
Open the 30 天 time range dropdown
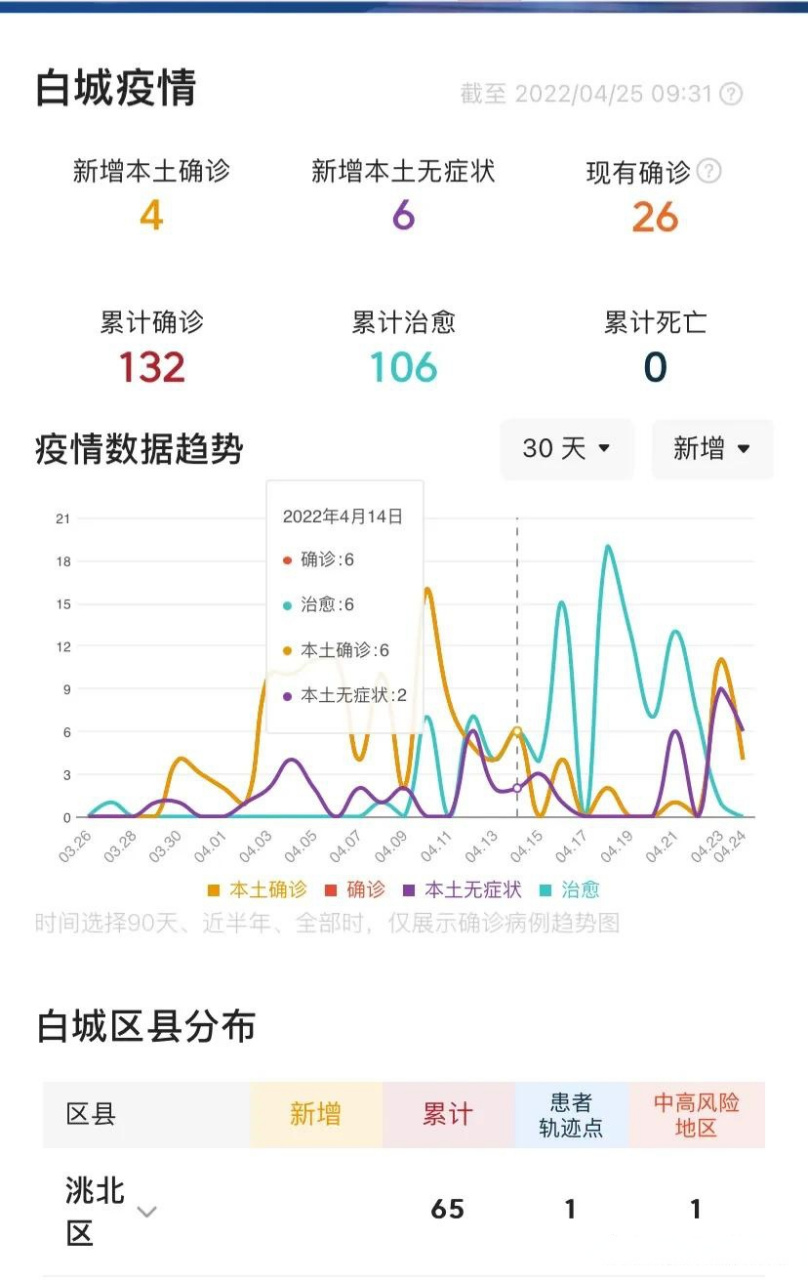566,450
